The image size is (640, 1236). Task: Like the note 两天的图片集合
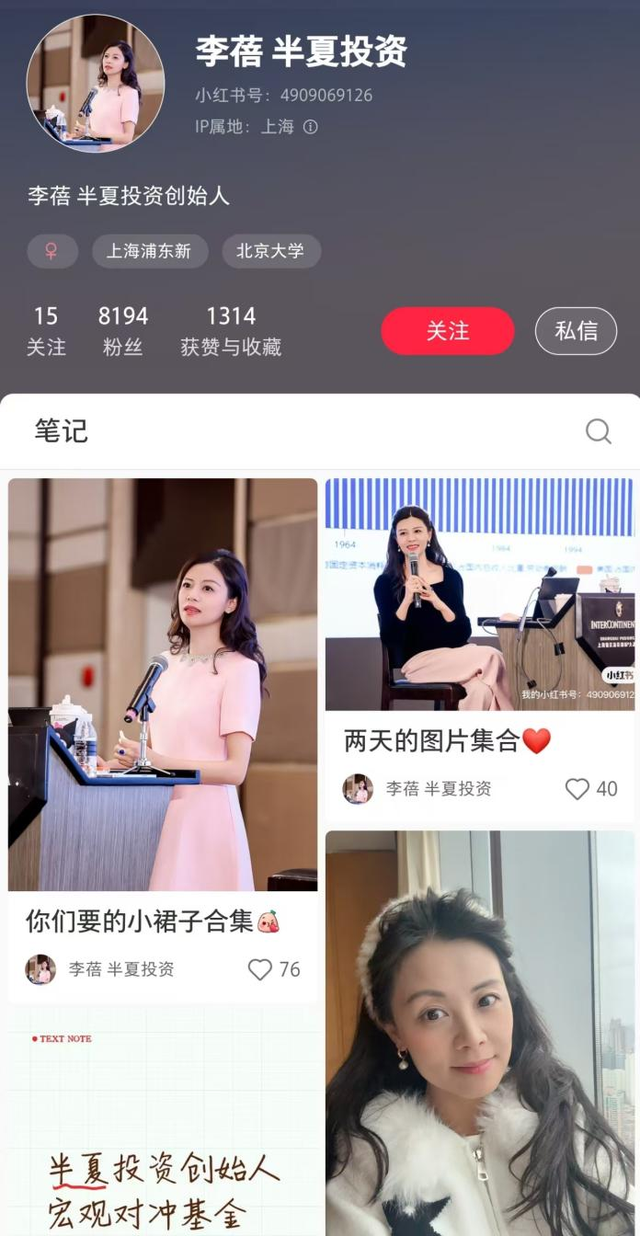coord(578,789)
